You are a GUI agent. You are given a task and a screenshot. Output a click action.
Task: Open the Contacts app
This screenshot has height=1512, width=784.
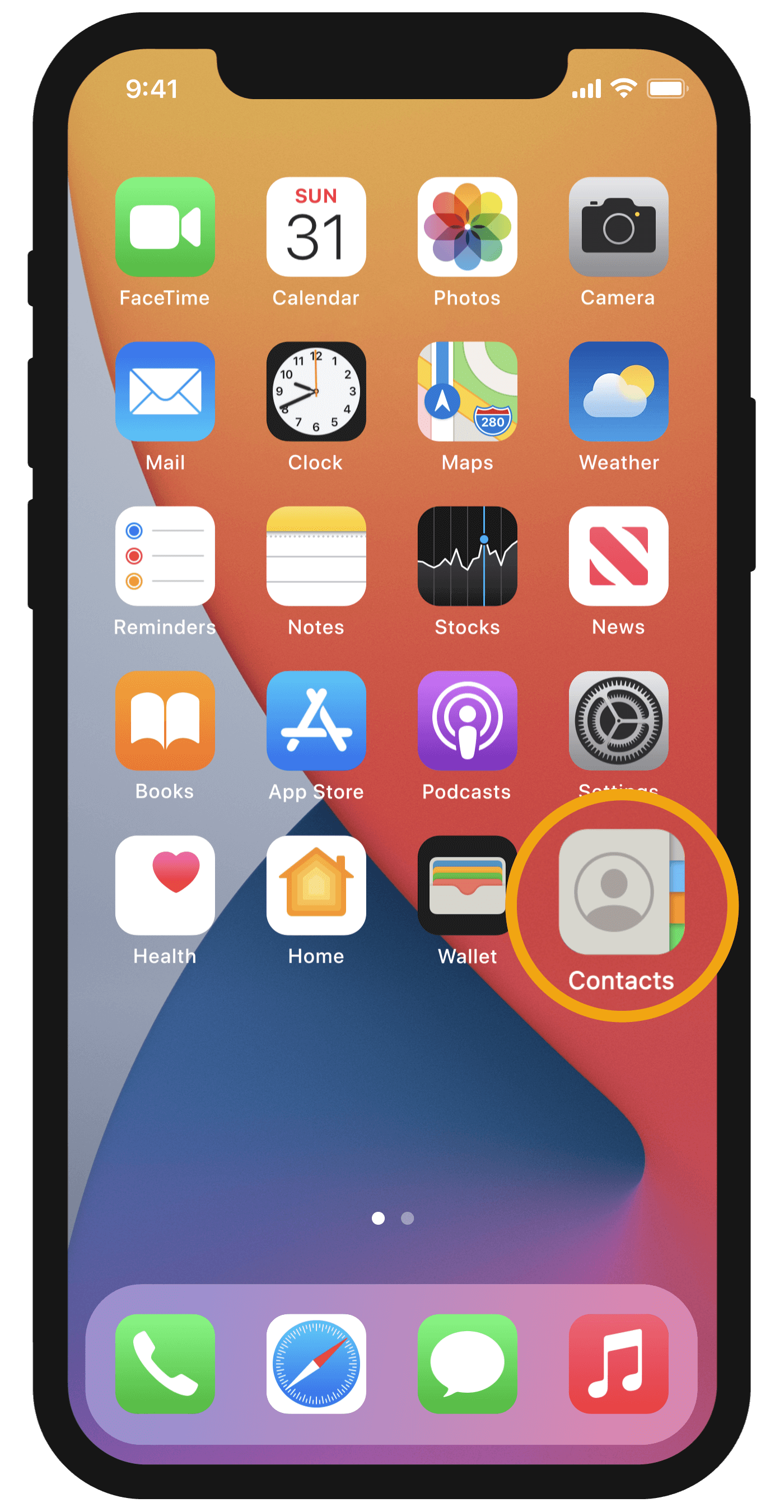[x=621, y=892]
